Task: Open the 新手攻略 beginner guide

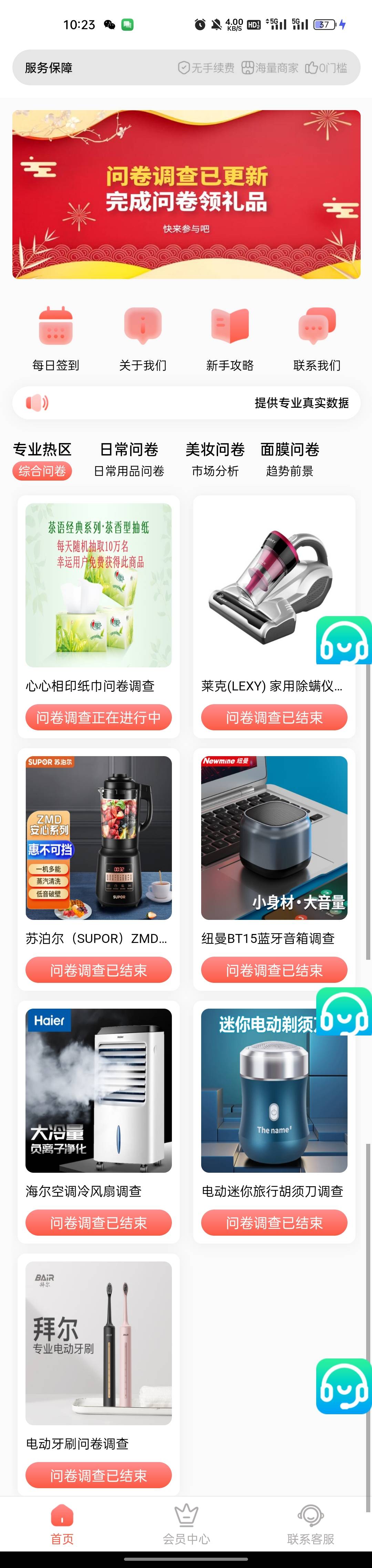Action: pyautogui.click(x=229, y=338)
